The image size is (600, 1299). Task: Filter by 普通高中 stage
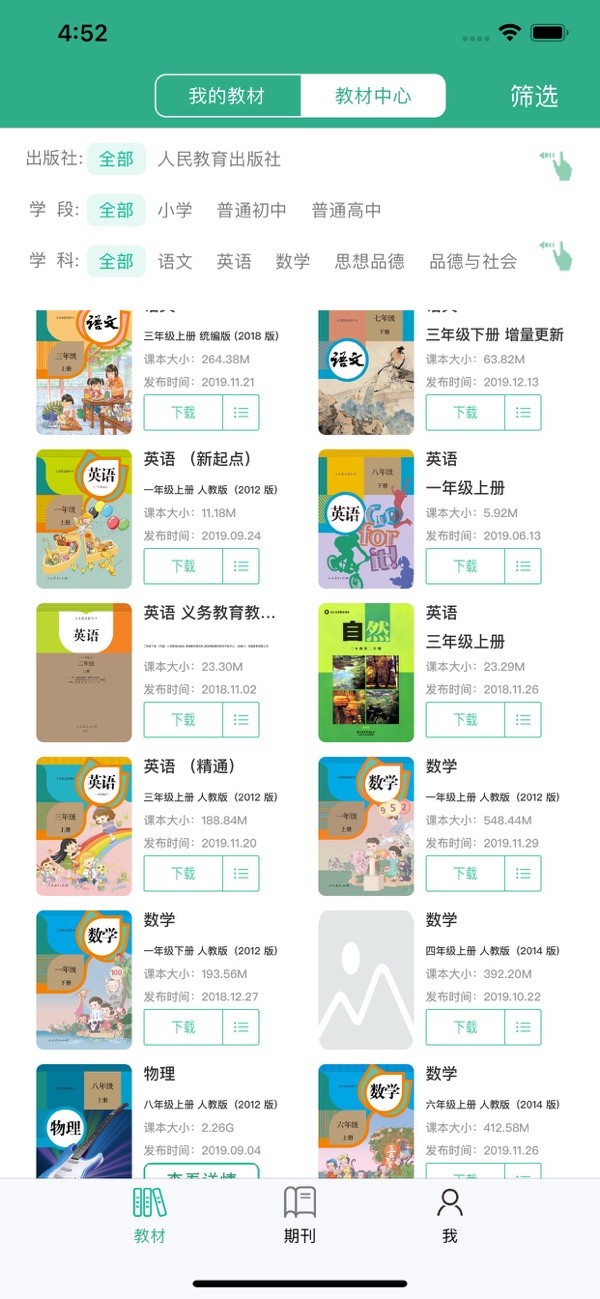click(346, 210)
